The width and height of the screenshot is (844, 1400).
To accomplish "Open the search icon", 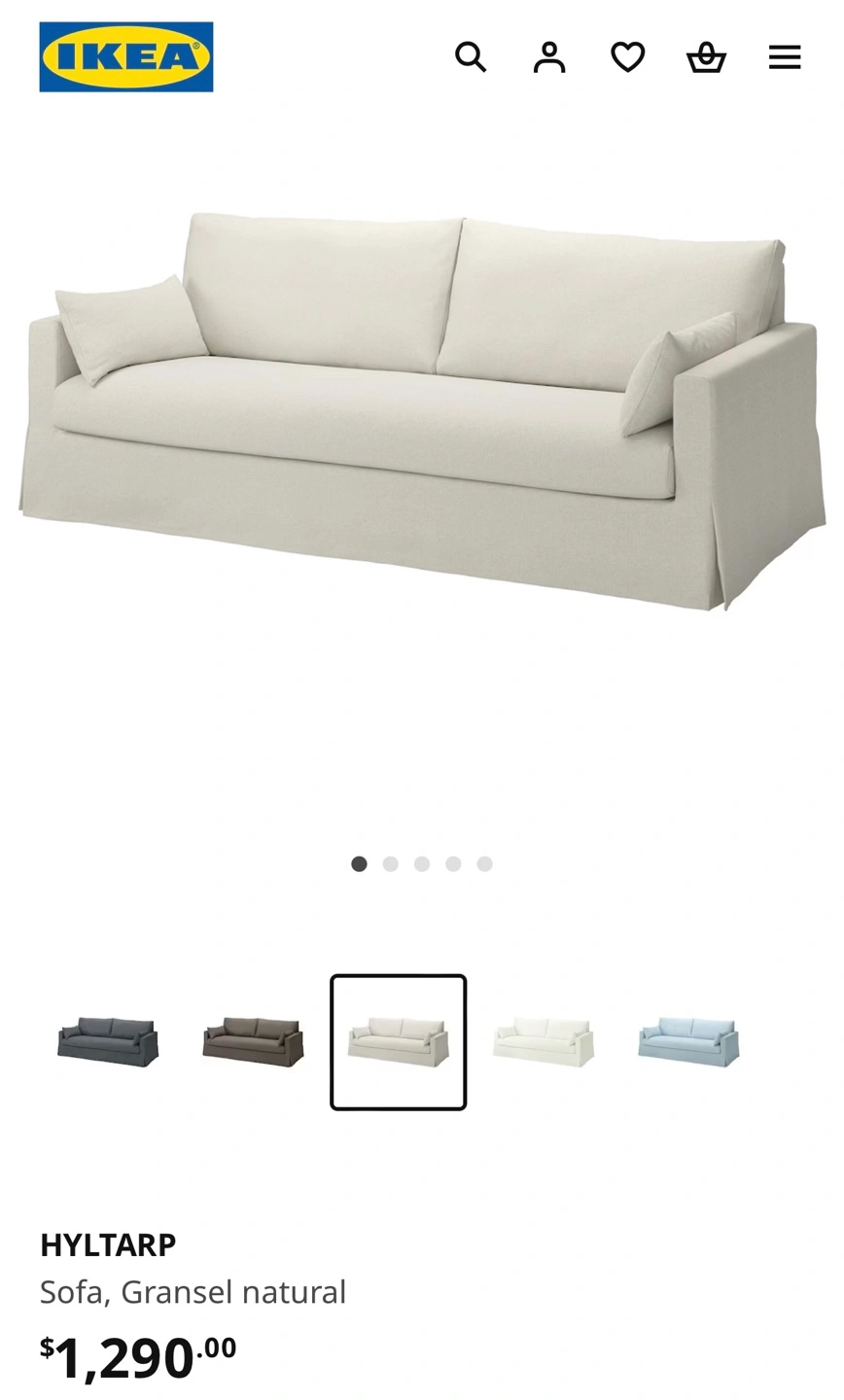I will [471, 57].
